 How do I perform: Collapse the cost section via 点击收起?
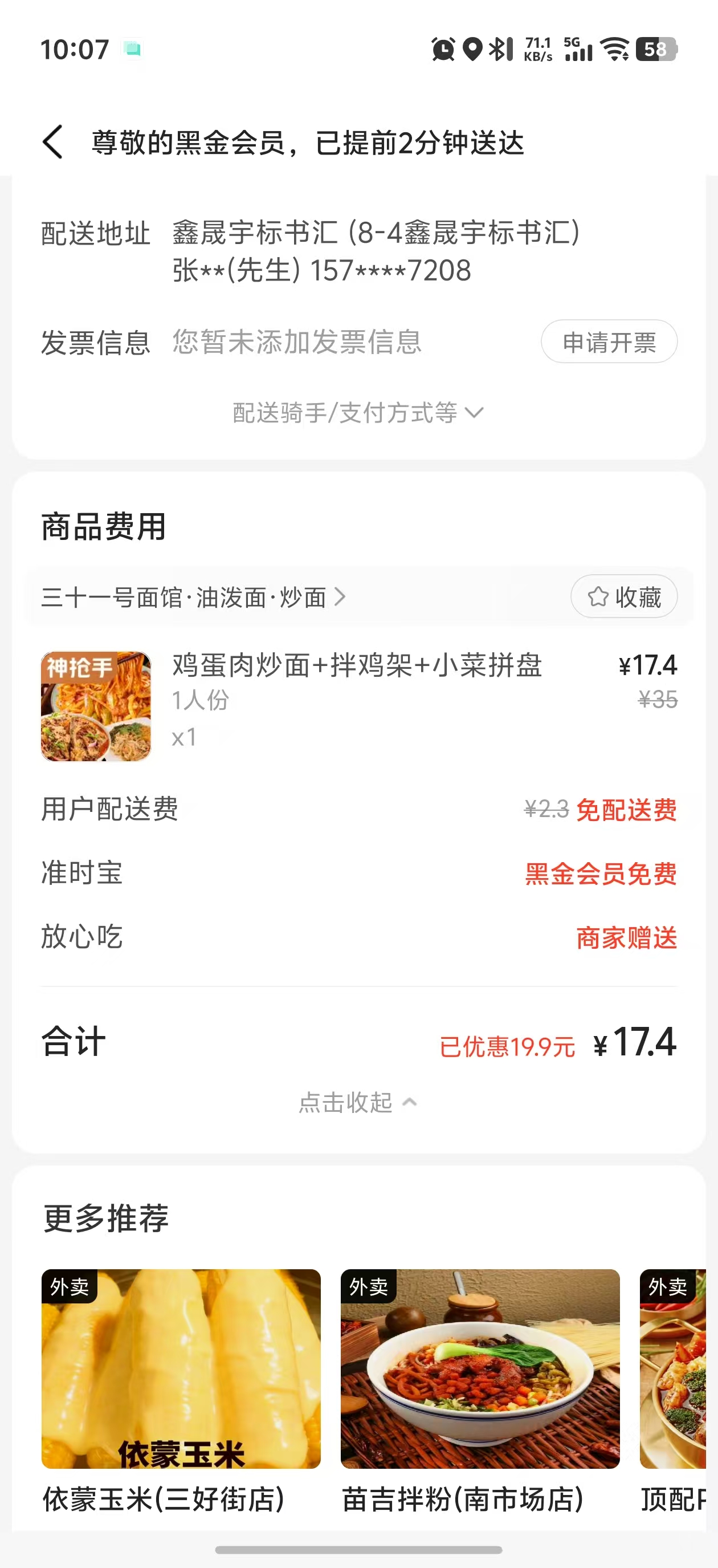coord(358,1102)
